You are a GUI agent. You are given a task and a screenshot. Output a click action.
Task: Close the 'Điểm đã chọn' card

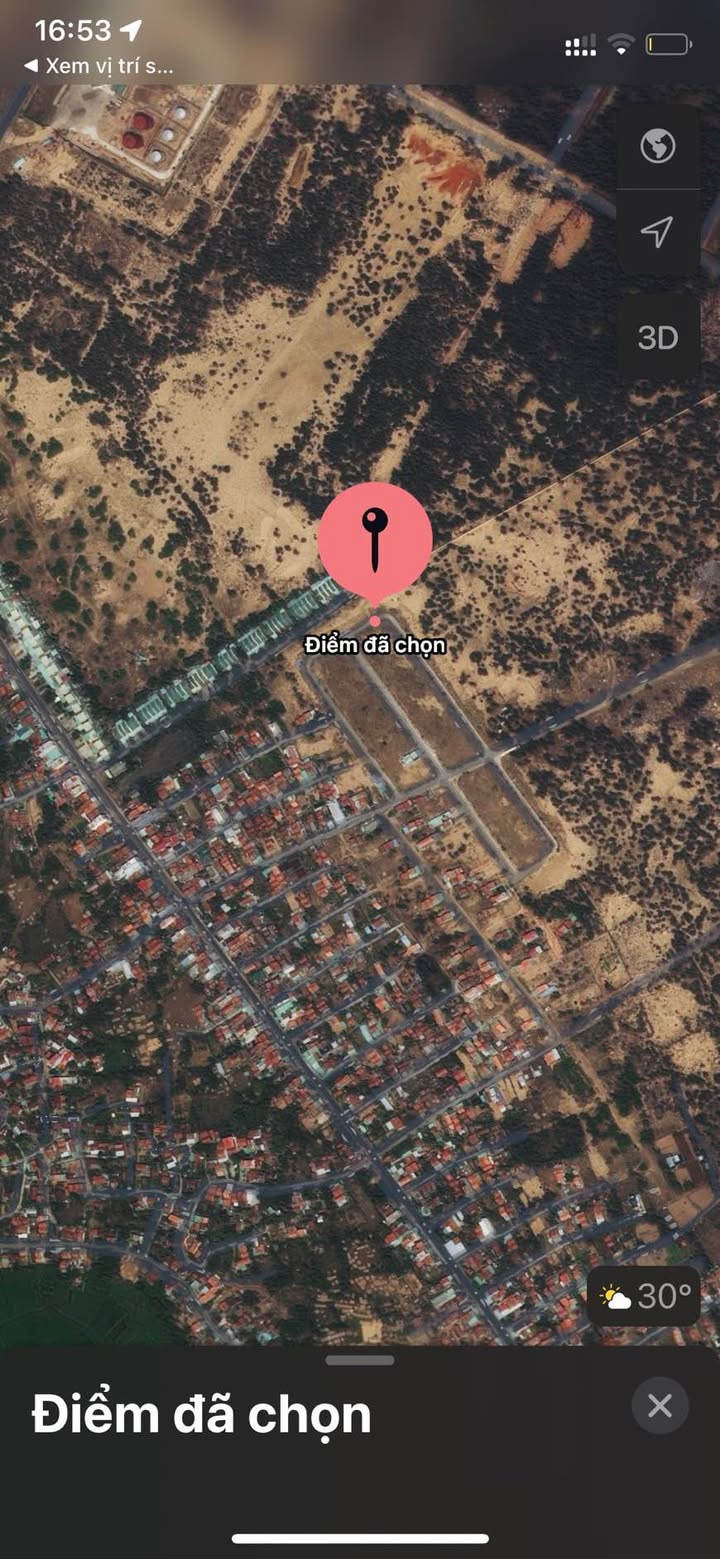coord(660,1406)
